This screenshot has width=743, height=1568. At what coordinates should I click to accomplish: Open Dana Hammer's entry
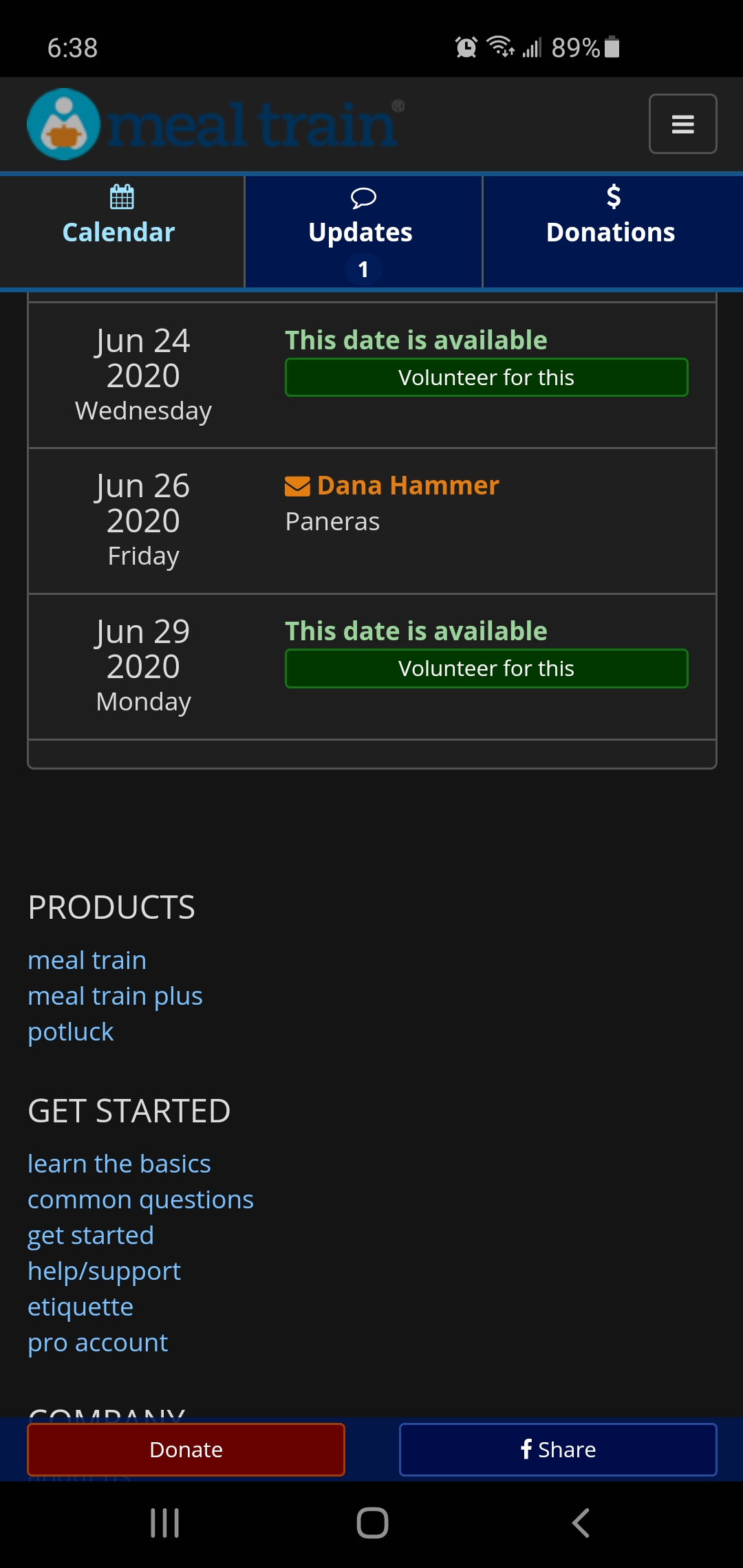pyautogui.click(x=408, y=486)
